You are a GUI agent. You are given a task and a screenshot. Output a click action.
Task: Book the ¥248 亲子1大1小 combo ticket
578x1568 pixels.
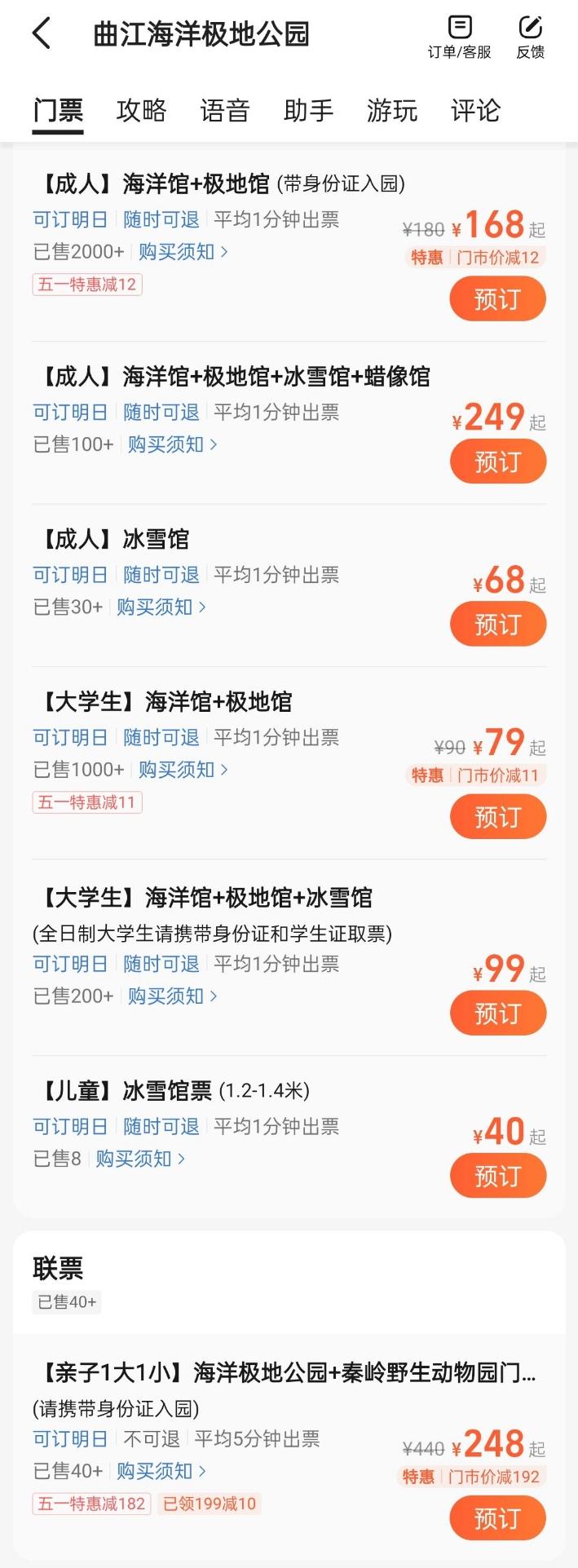coord(497,1518)
